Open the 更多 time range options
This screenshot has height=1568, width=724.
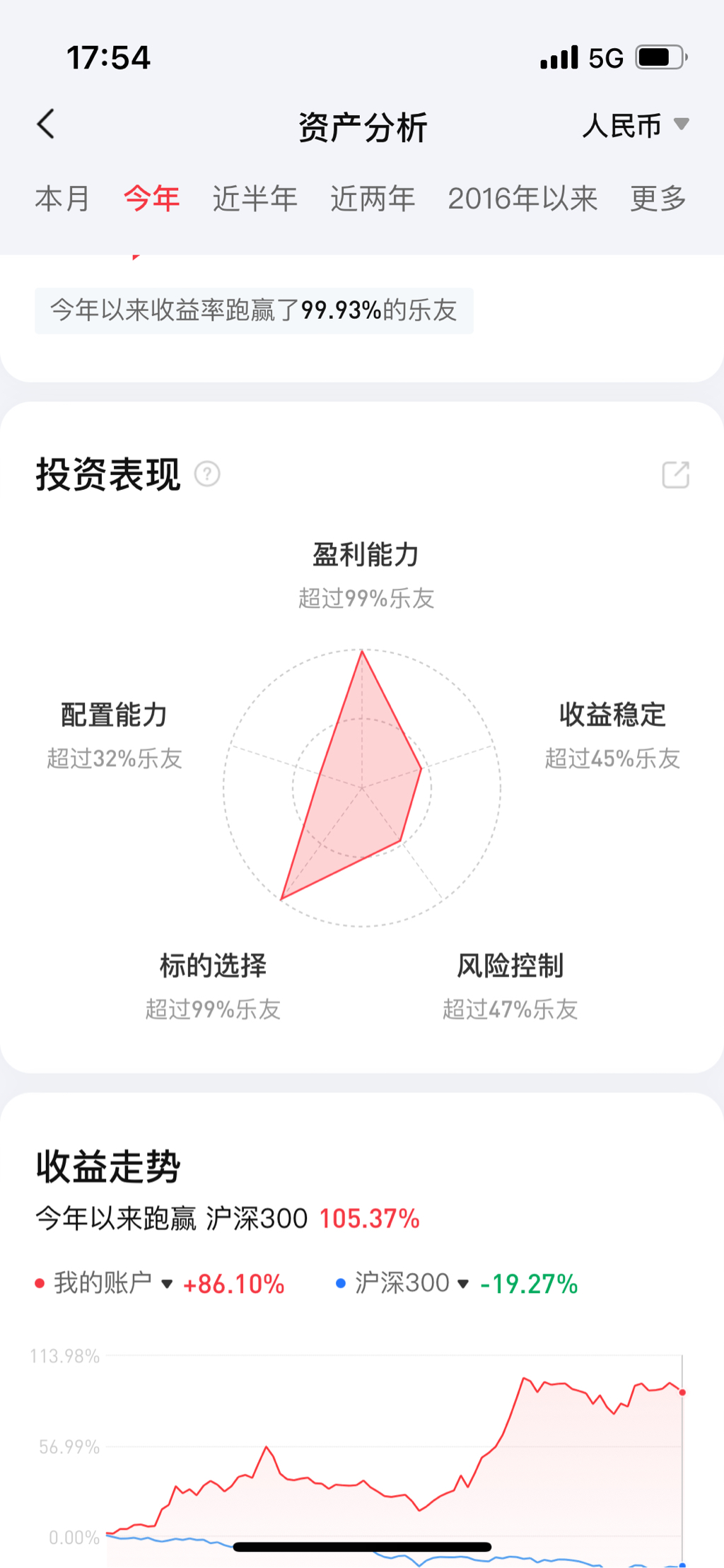658,199
